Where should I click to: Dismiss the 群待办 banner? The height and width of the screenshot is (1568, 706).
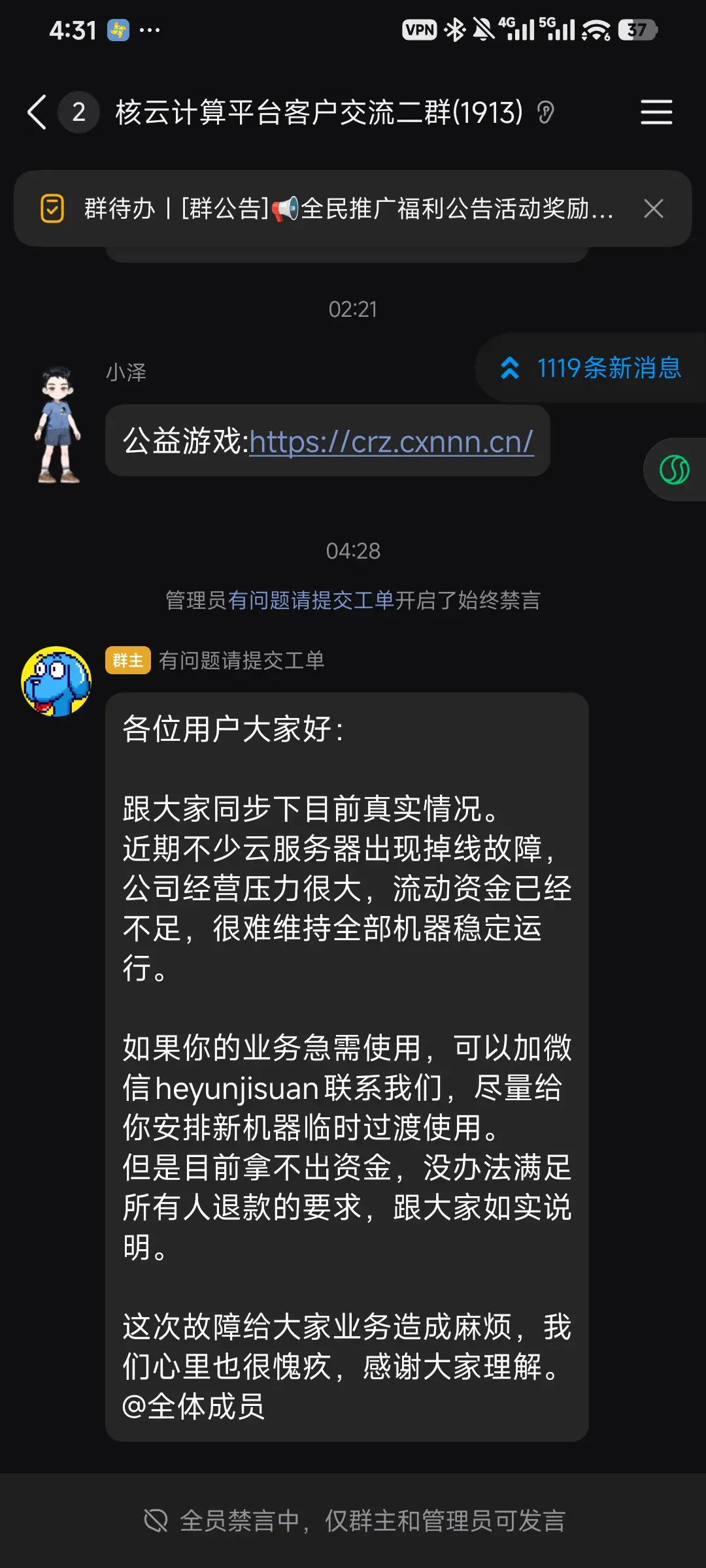coord(654,209)
